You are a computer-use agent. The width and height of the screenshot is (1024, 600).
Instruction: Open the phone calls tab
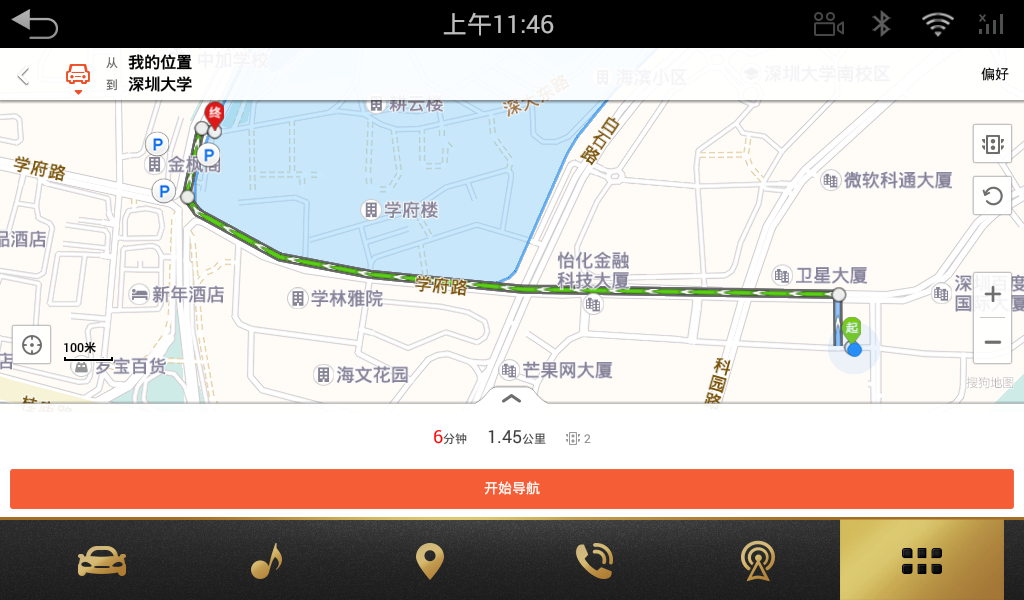click(x=594, y=561)
